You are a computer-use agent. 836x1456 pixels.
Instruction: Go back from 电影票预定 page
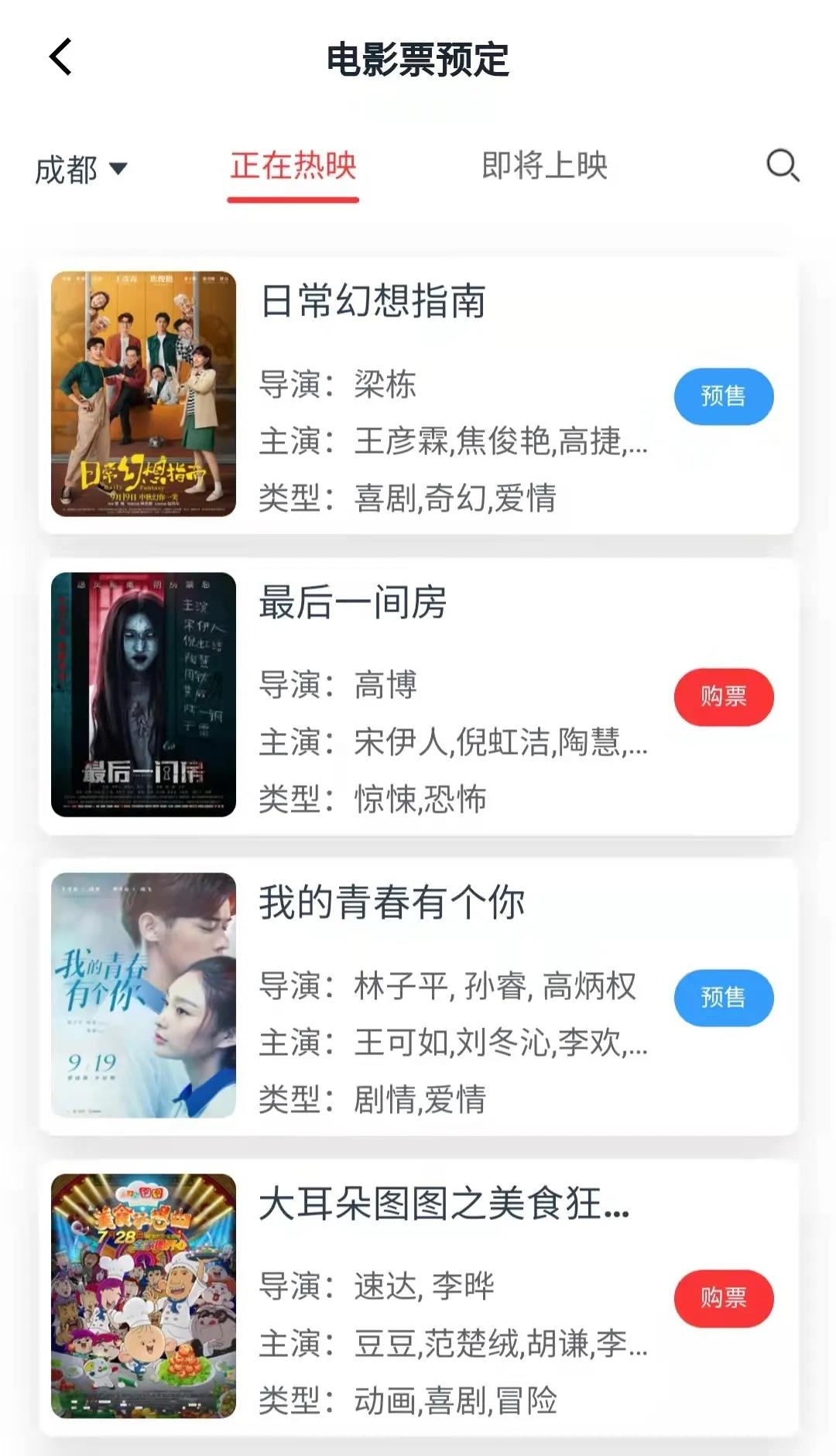pyautogui.click(x=60, y=57)
